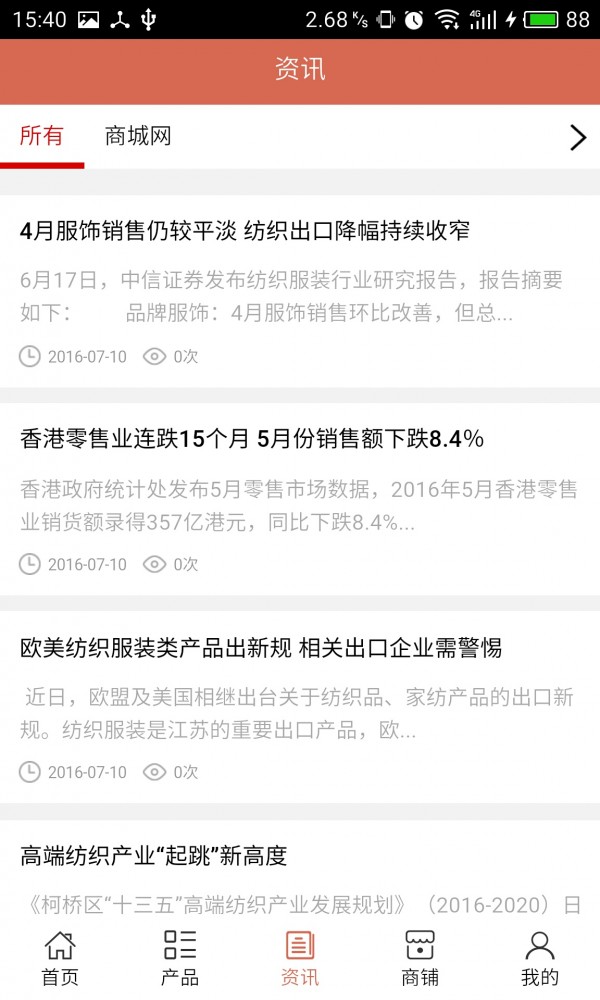The height and width of the screenshot is (1000, 600).
Task: Open article 4月服饰销售仍较平淡
Action: (x=300, y=291)
